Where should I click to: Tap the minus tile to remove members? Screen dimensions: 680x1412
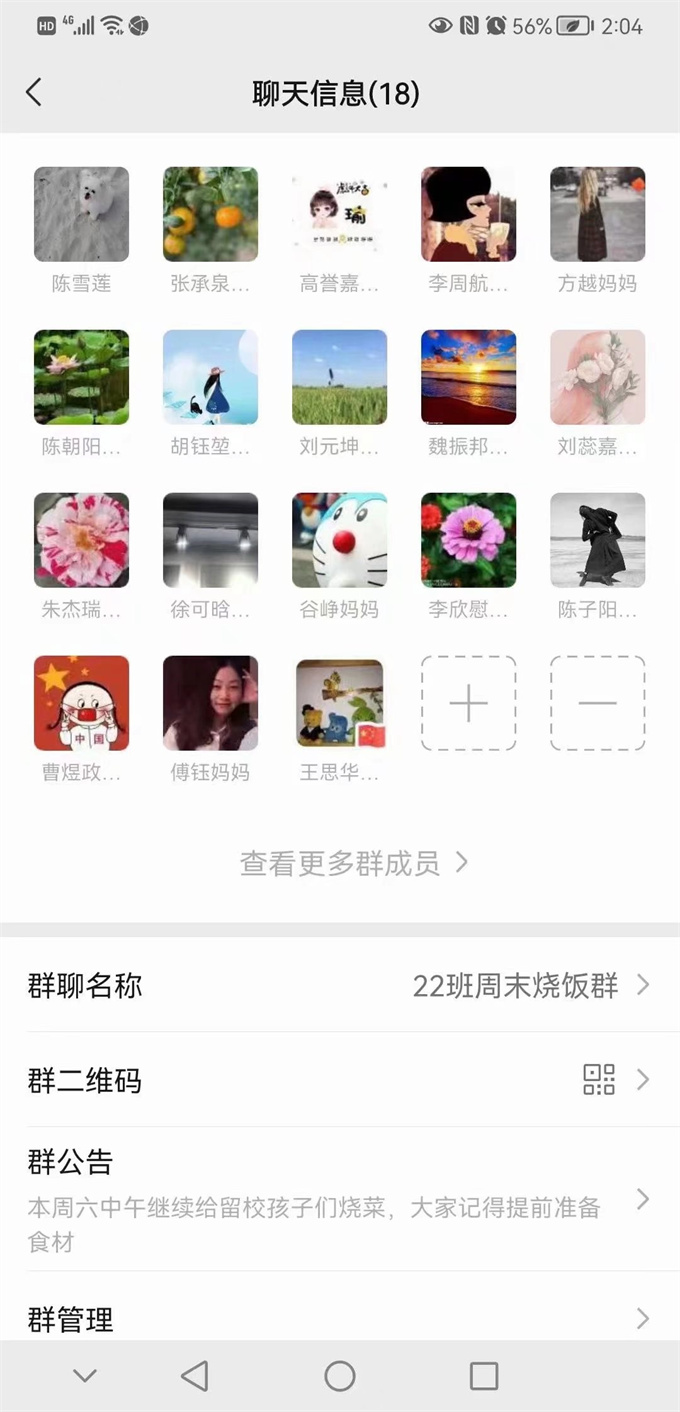pyautogui.click(x=597, y=703)
